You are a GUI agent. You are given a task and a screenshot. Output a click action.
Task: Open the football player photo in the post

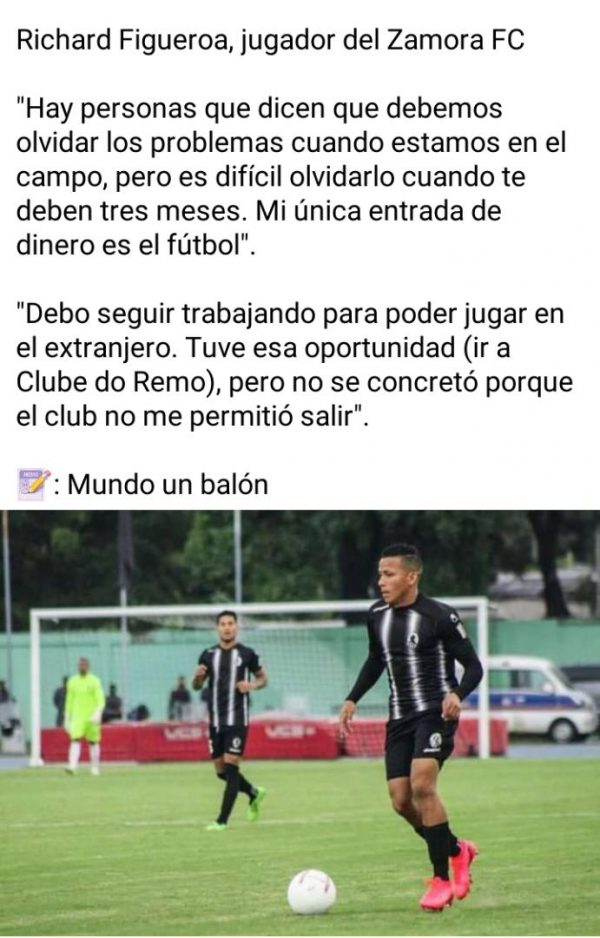click(300, 722)
